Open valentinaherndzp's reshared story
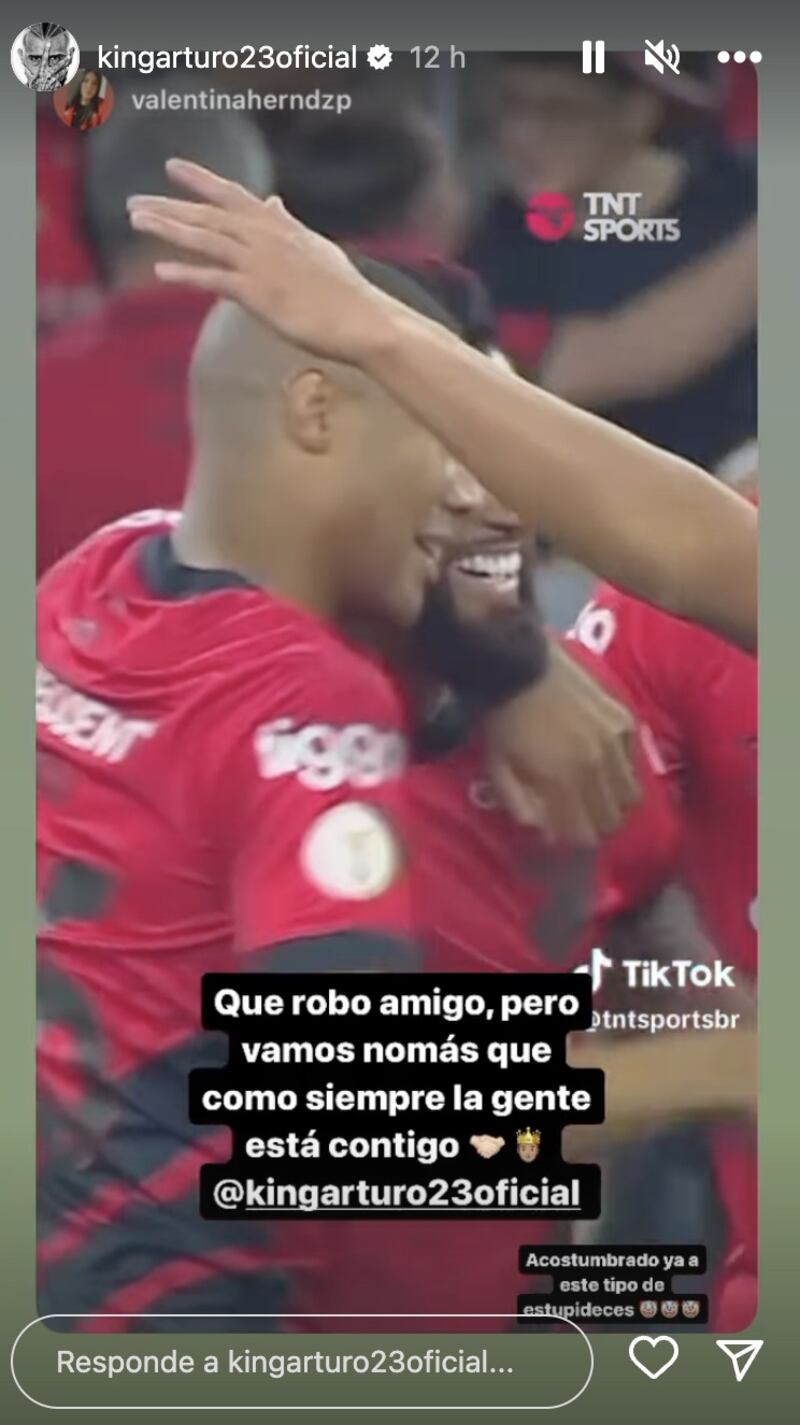 (x=240, y=101)
